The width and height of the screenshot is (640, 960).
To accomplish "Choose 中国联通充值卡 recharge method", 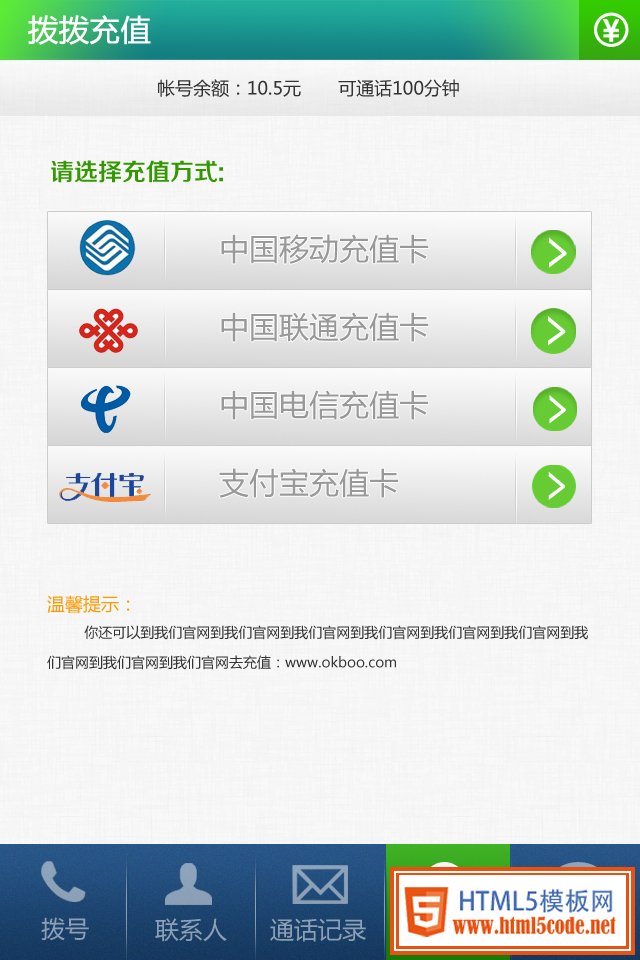I will [x=320, y=328].
